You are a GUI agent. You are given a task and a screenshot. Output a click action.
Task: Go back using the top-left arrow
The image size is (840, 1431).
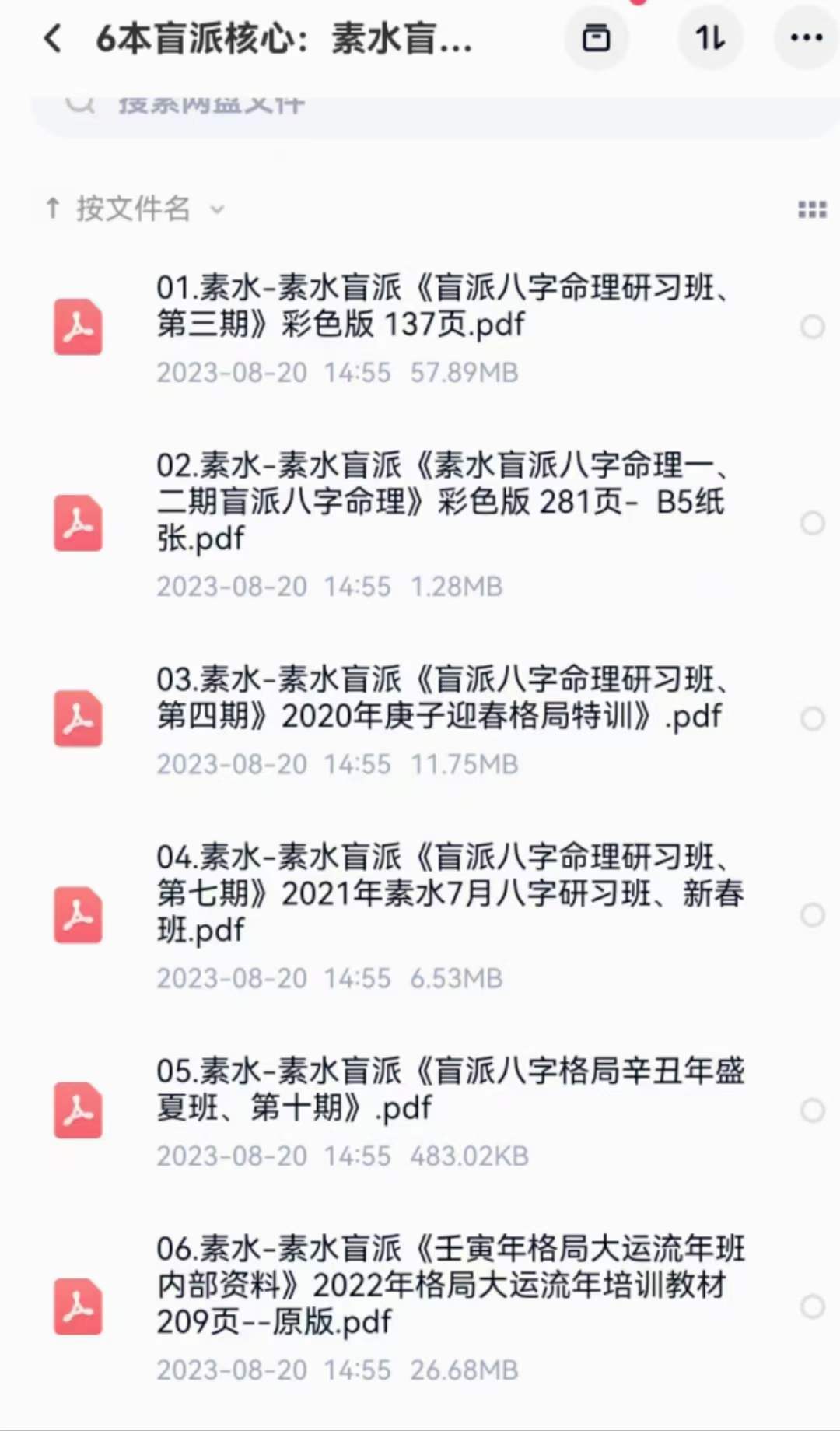point(52,37)
